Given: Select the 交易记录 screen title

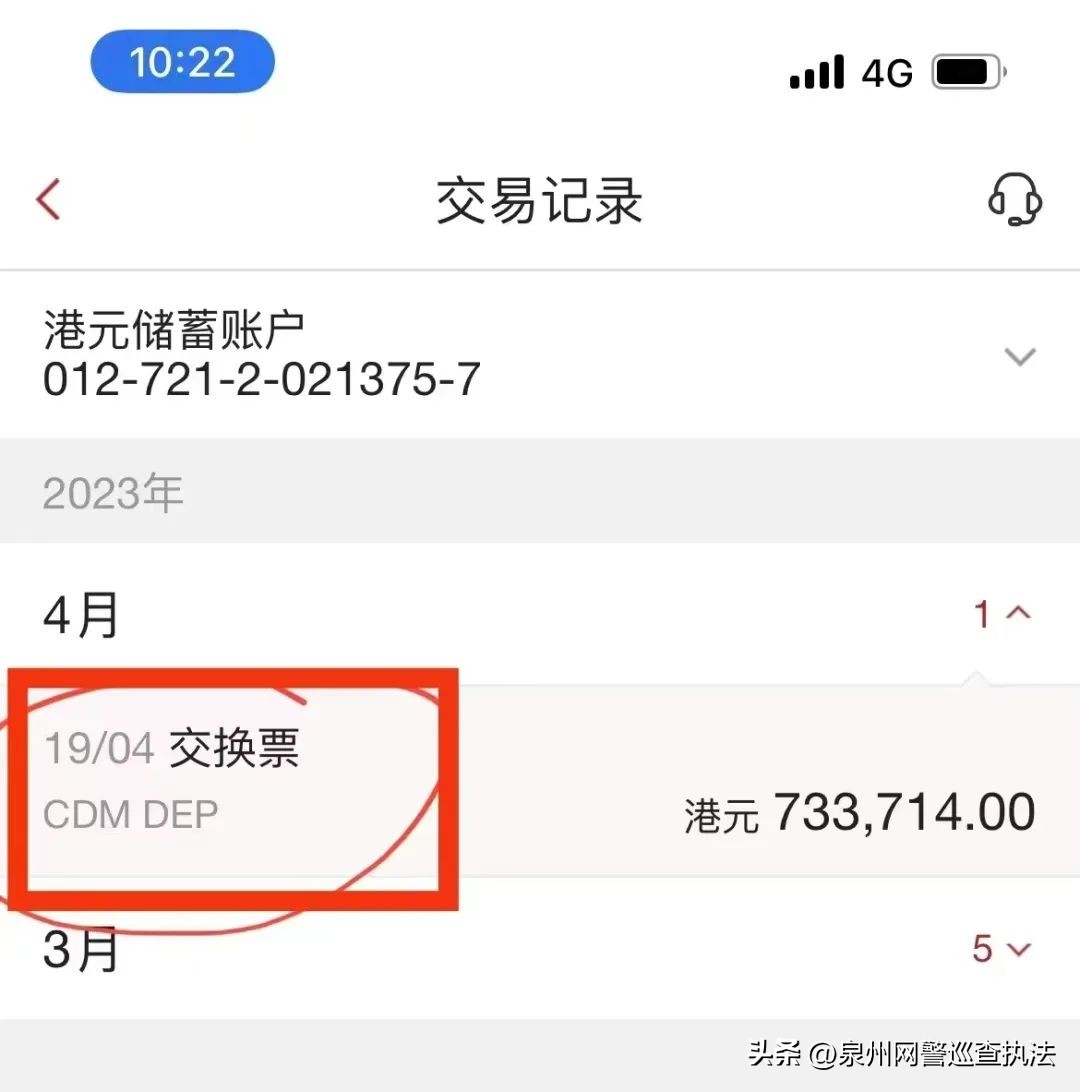Looking at the screenshot, I should pos(538,201).
